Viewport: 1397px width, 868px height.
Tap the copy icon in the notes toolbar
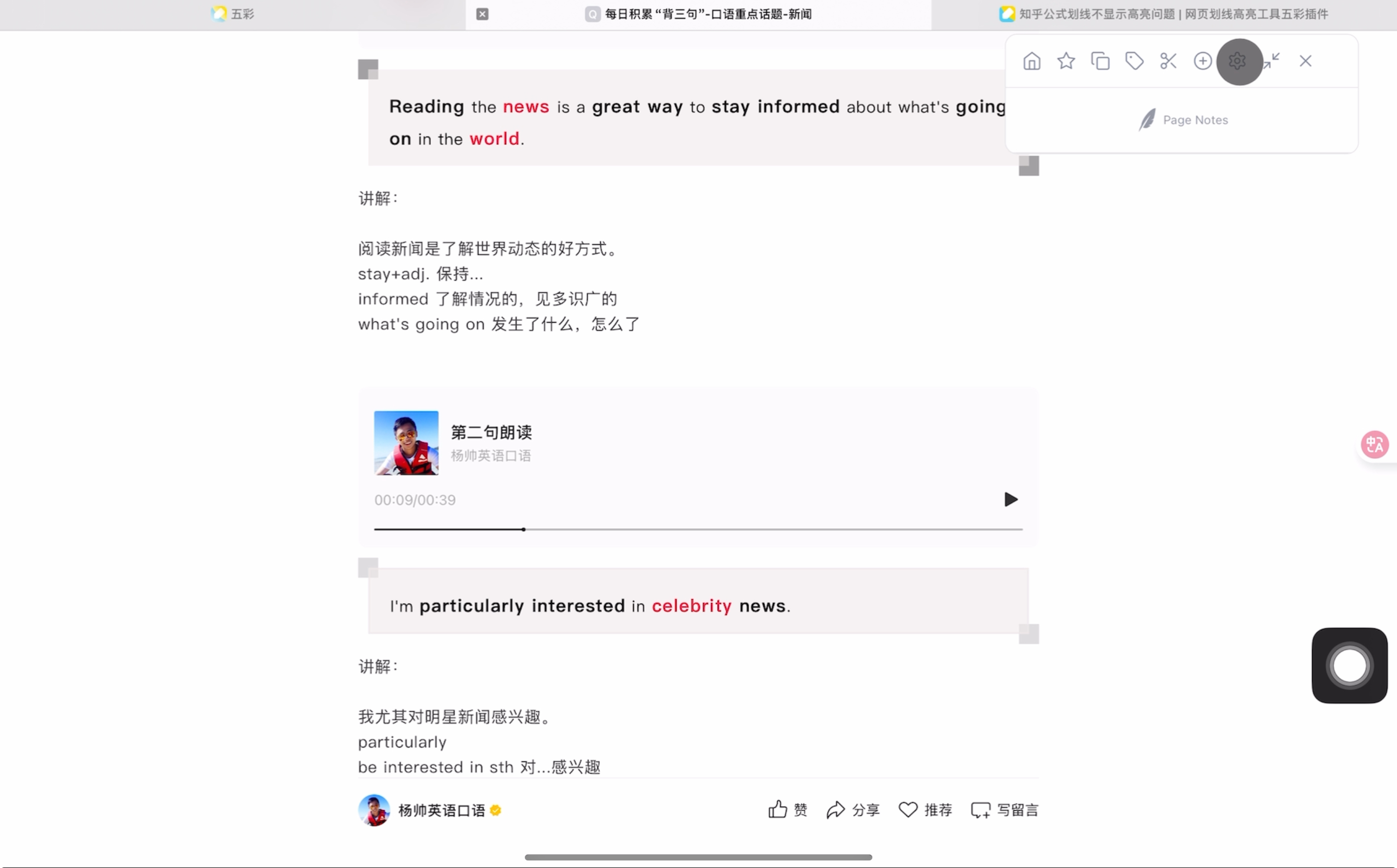1100,61
